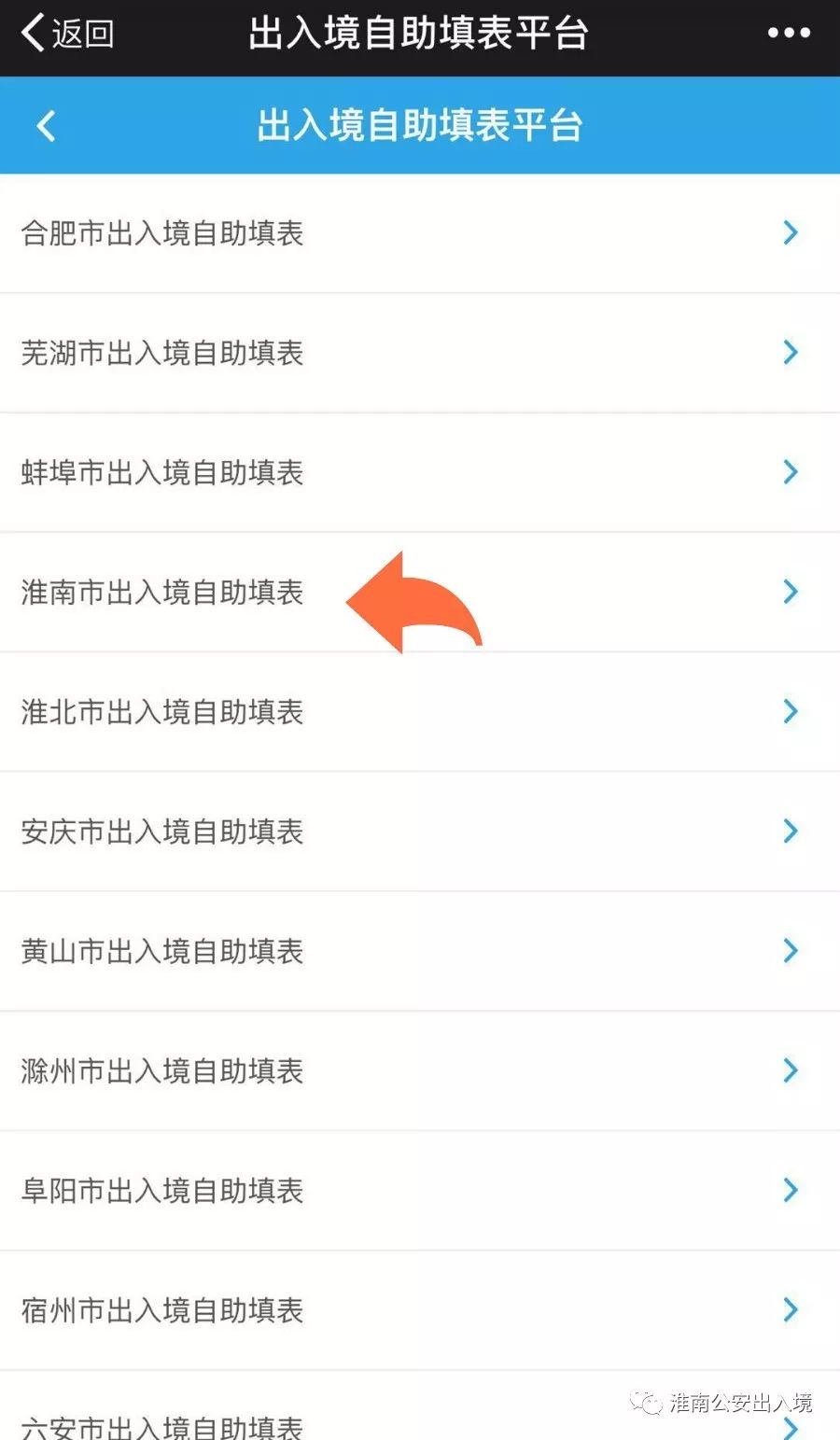840x1440 pixels.
Task: Go back using the blue header arrow
Action: tap(46, 125)
